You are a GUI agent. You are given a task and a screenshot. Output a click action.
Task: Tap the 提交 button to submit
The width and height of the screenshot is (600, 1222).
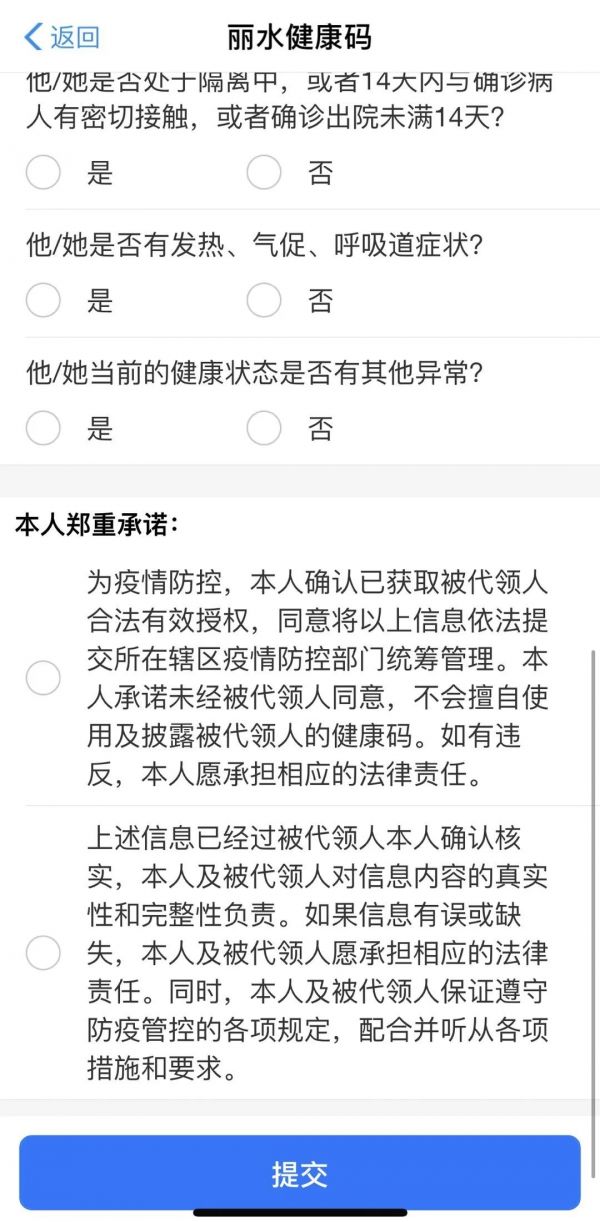click(x=300, y=1173)
